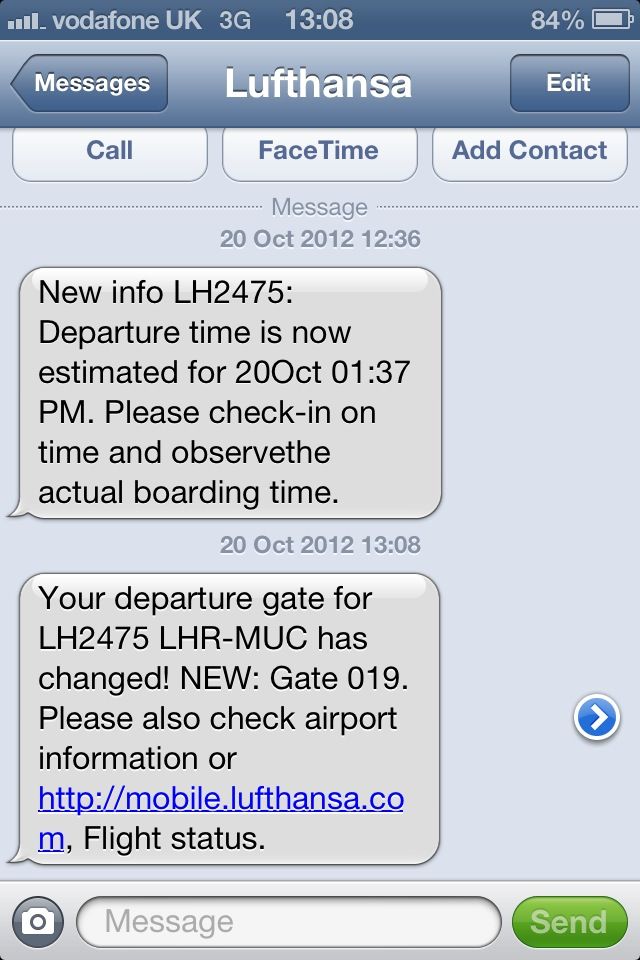Tap Edit in the top bar
Screen dimensions: 640x960
coord(568,83)
